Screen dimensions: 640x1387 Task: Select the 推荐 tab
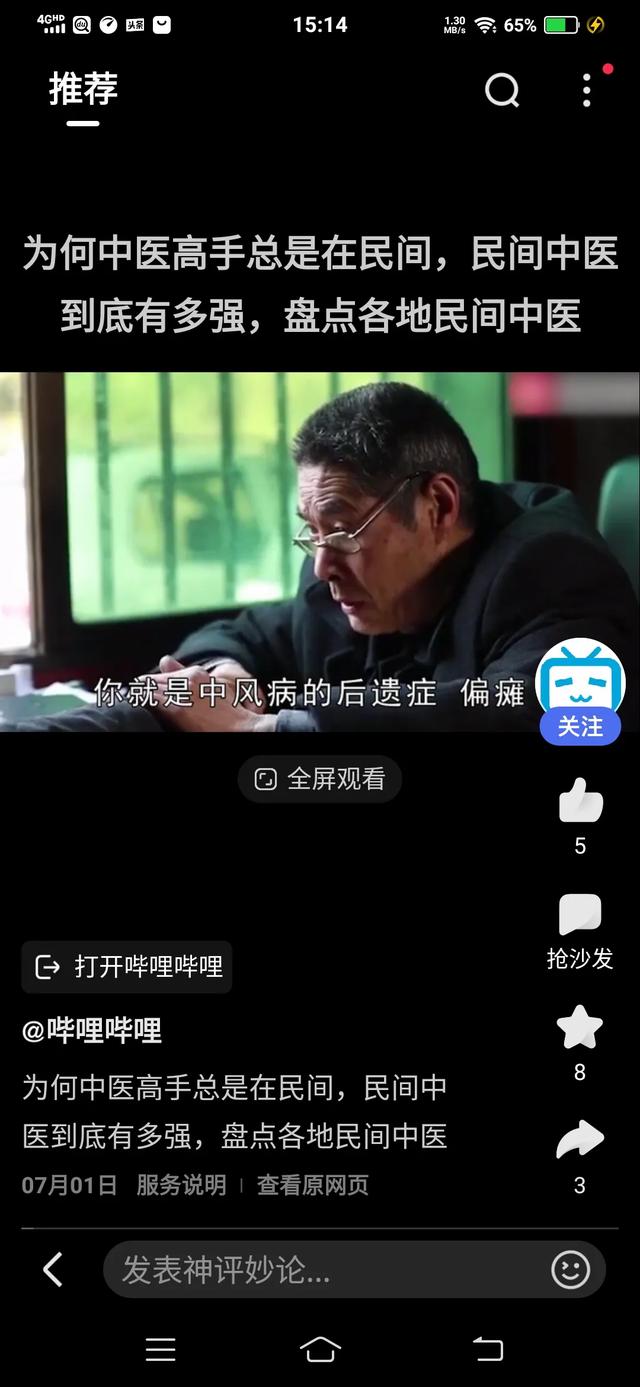[x=83, y=89]
